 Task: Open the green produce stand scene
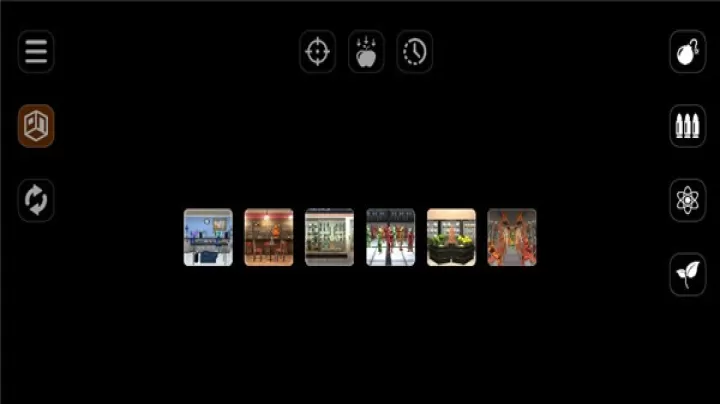point(451,237)
